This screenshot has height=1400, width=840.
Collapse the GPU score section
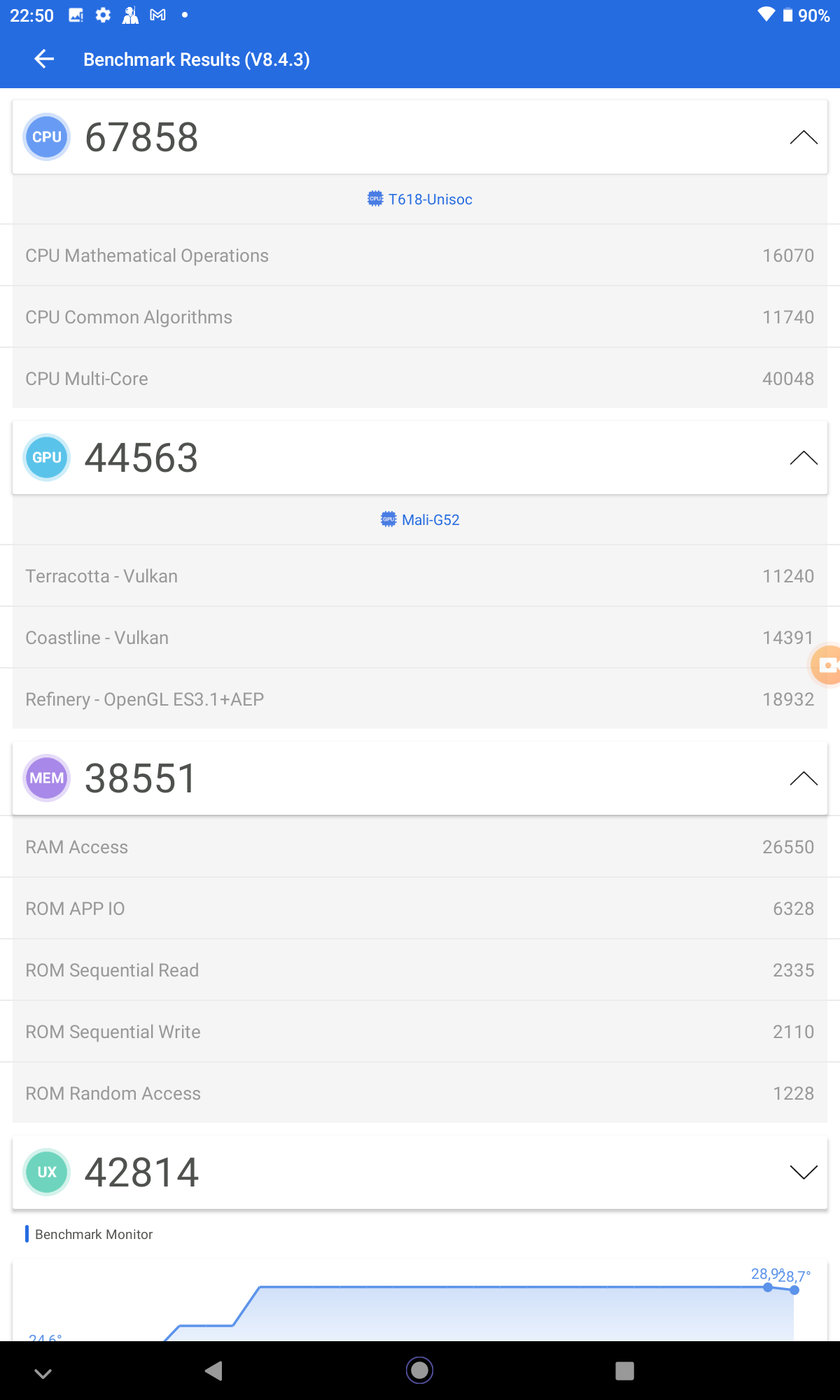point(803,458)
